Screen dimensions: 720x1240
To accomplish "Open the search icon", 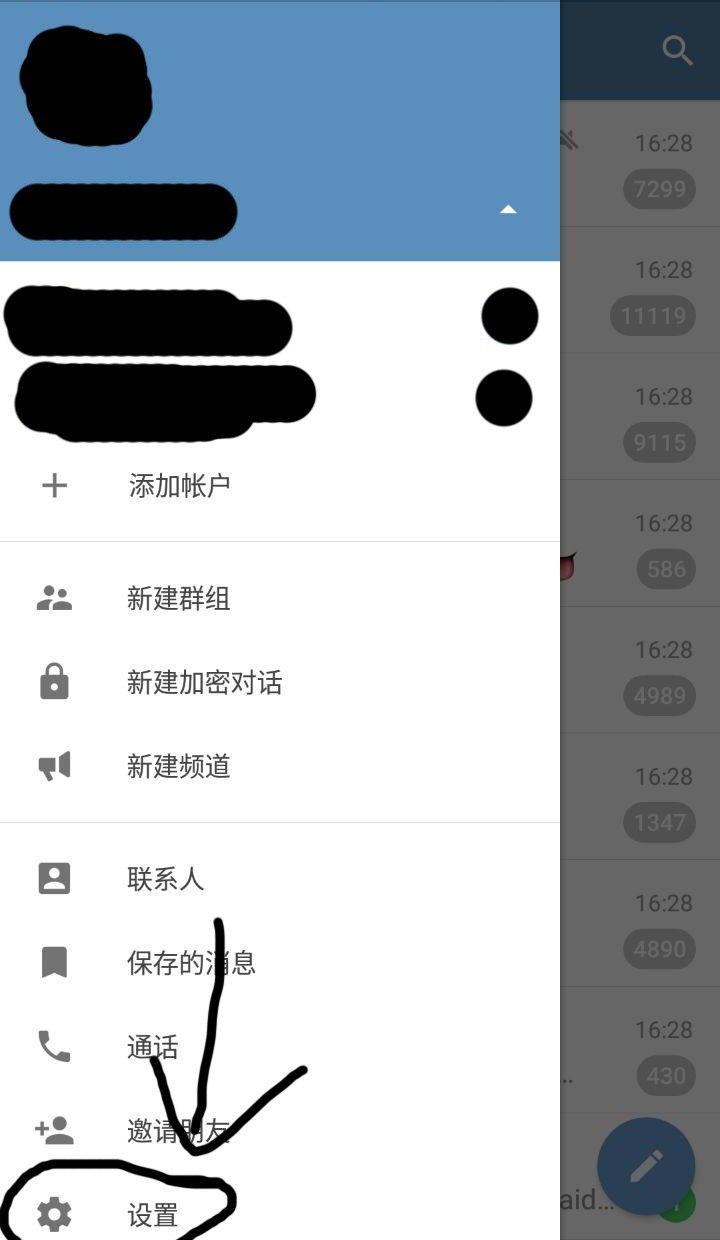I will (x=677, y=51).
